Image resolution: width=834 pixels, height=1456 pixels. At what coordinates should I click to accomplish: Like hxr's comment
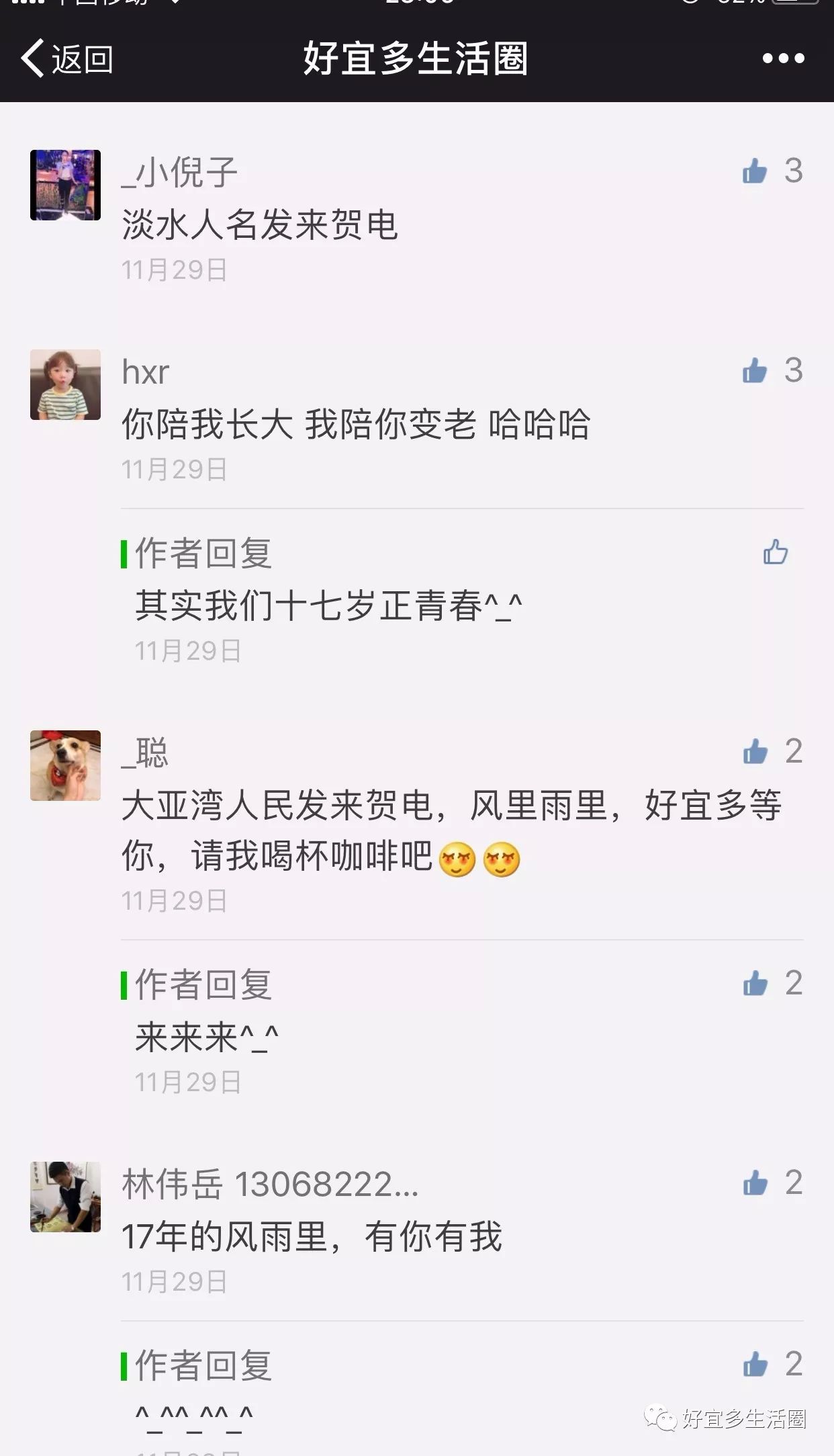pyautogui.click(x=755, y=370)
